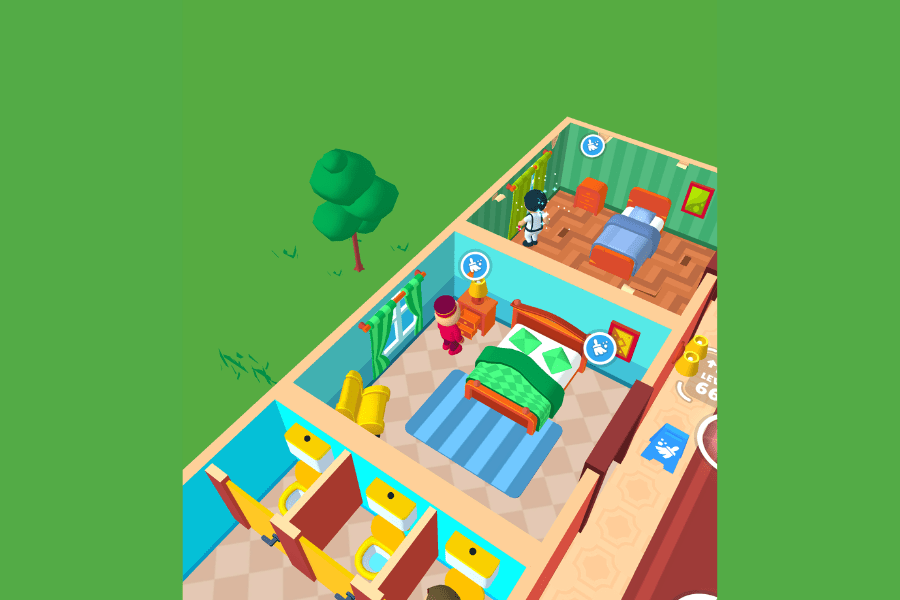Viewport: 900px width, 600px height.
Task: Select the cleaning icon above the nightstand lamp
Action: pyautogui.click(x=475, y=266)
